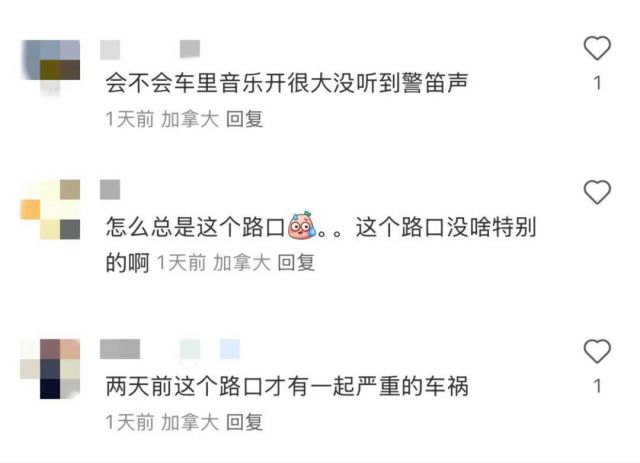Image resolution: width=640 pixels, height=463 pixels.
Task: Like the comment asking 怎么总是这个路口
Action: click(597, 192)
